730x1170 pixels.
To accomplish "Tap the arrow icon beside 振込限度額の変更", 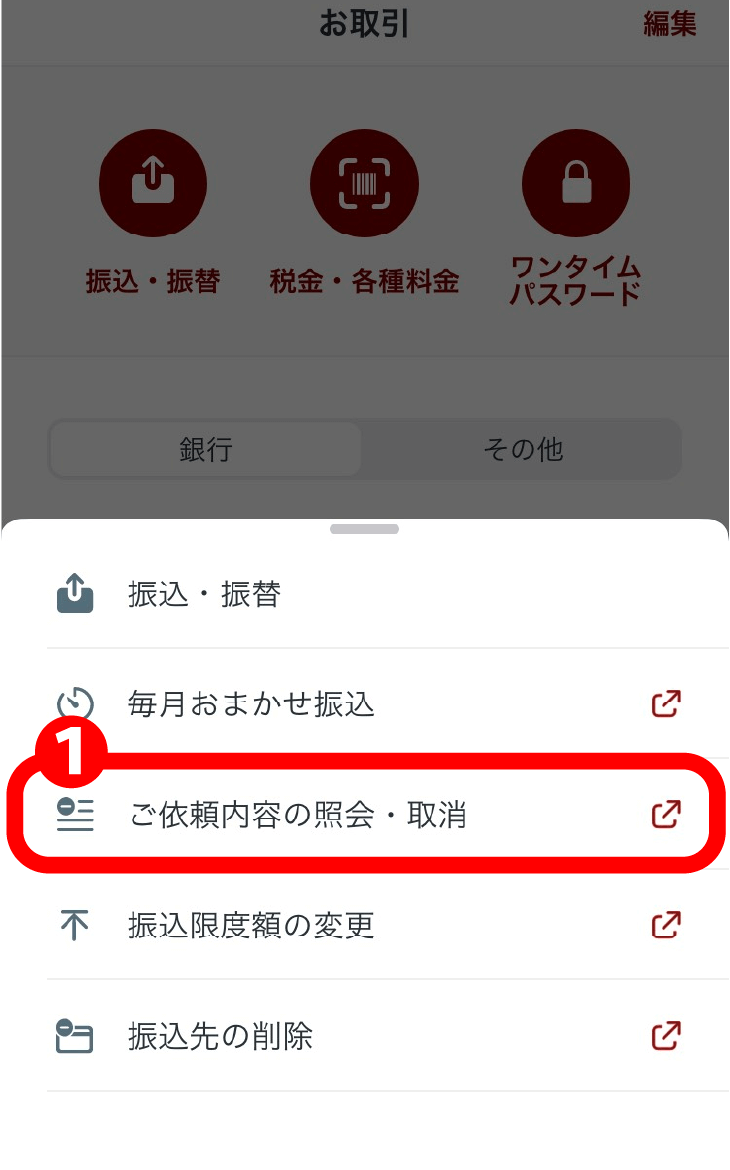I will [x=74, y=925].
